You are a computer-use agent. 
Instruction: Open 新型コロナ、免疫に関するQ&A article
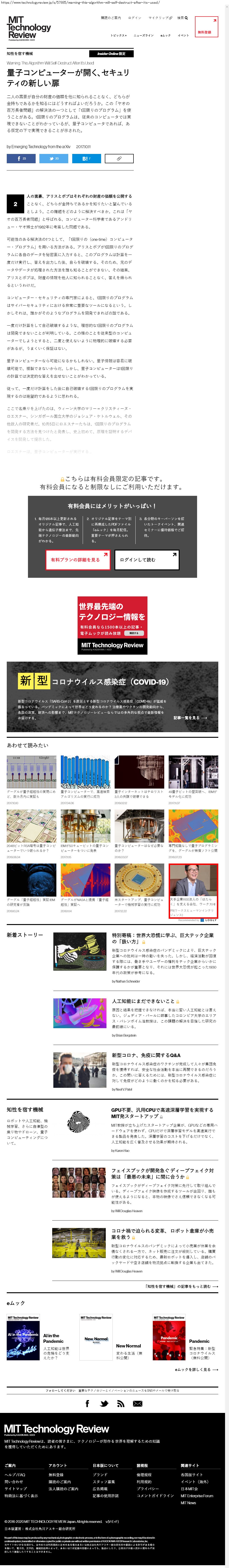coord(146,1055)
